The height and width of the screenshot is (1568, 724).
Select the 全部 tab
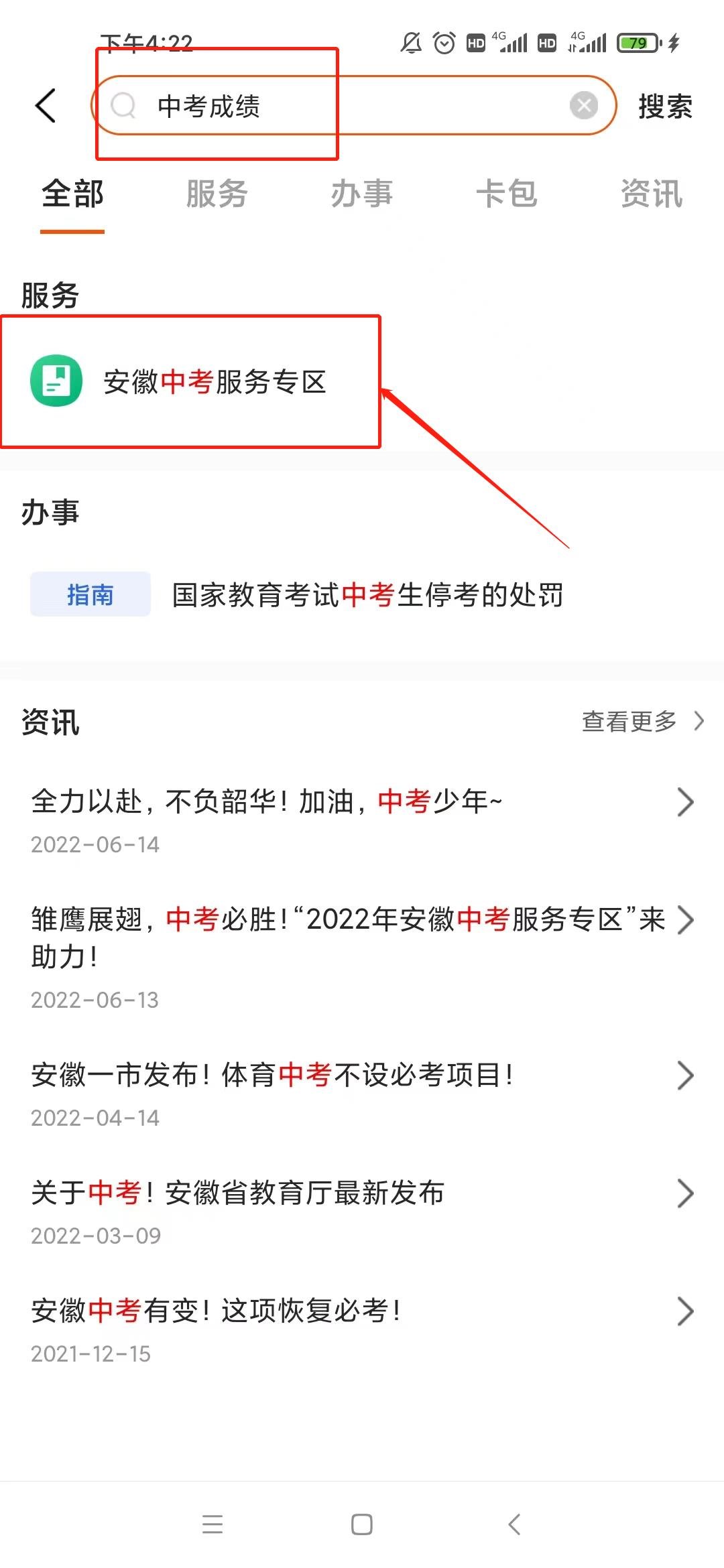click(x=72, y=194)
